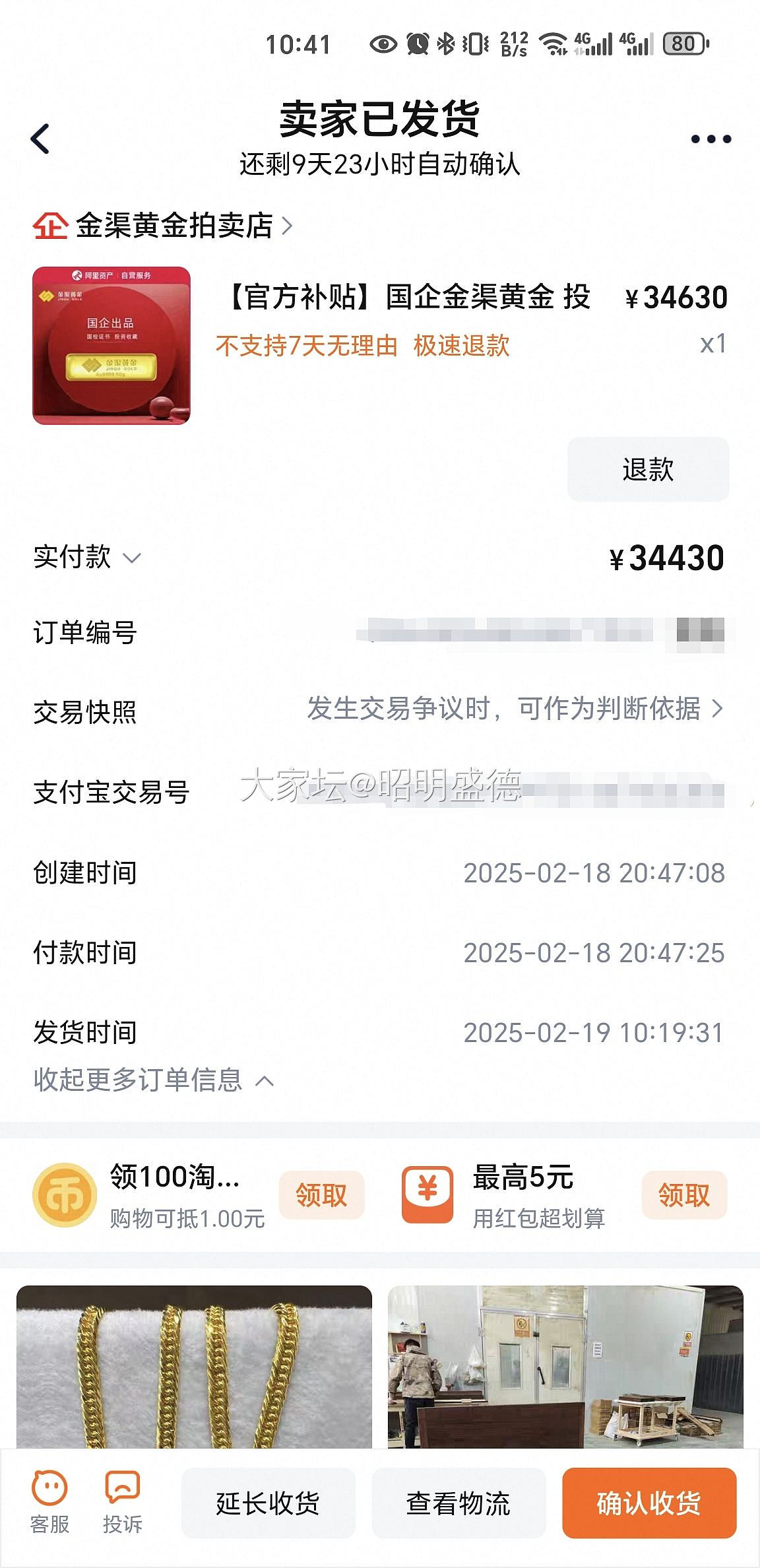Image resolution: width=760 pixels, height=1568 pixels.
Task: Claim the 最高5元 red packet
Action: pos(684,1195)
